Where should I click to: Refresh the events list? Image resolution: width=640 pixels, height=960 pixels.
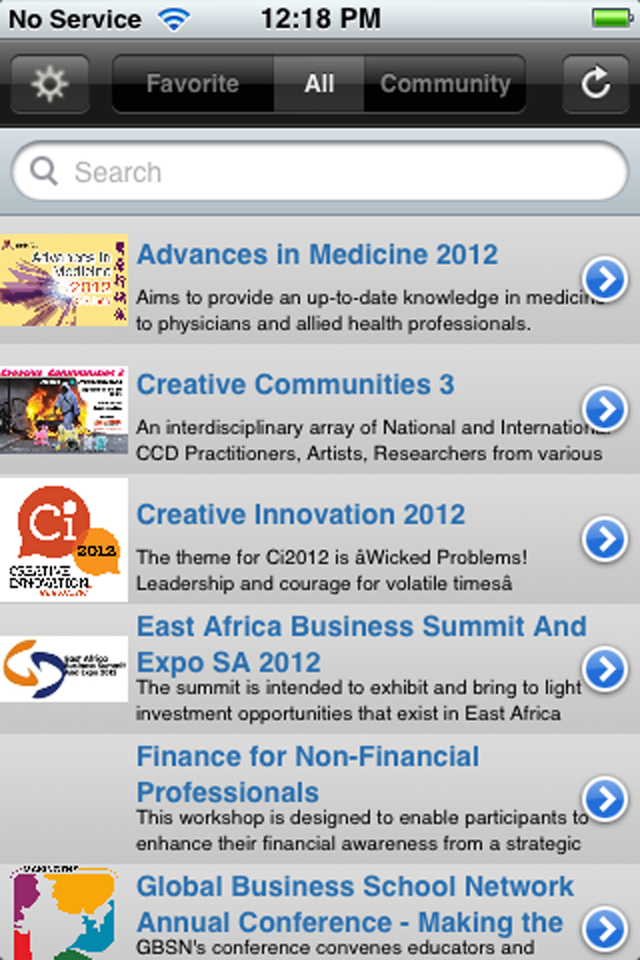(596, 84)
